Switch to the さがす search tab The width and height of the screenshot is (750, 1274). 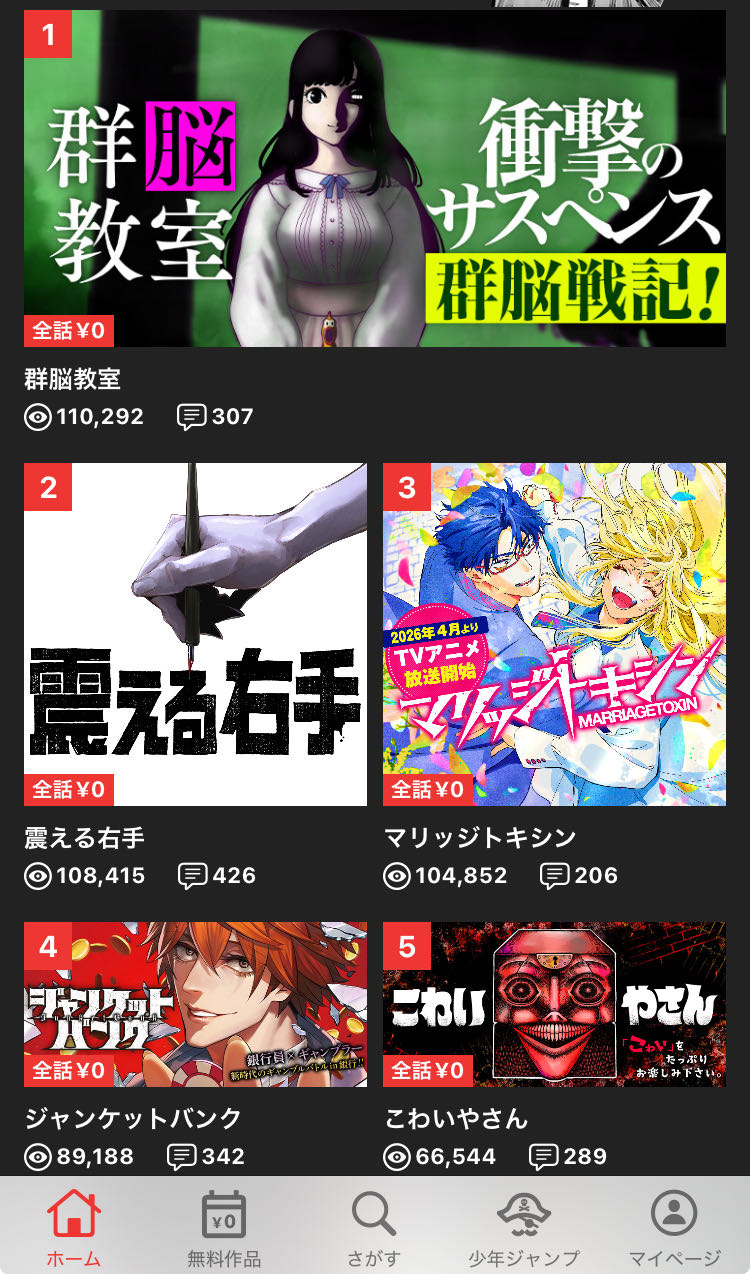point(374,1228)
